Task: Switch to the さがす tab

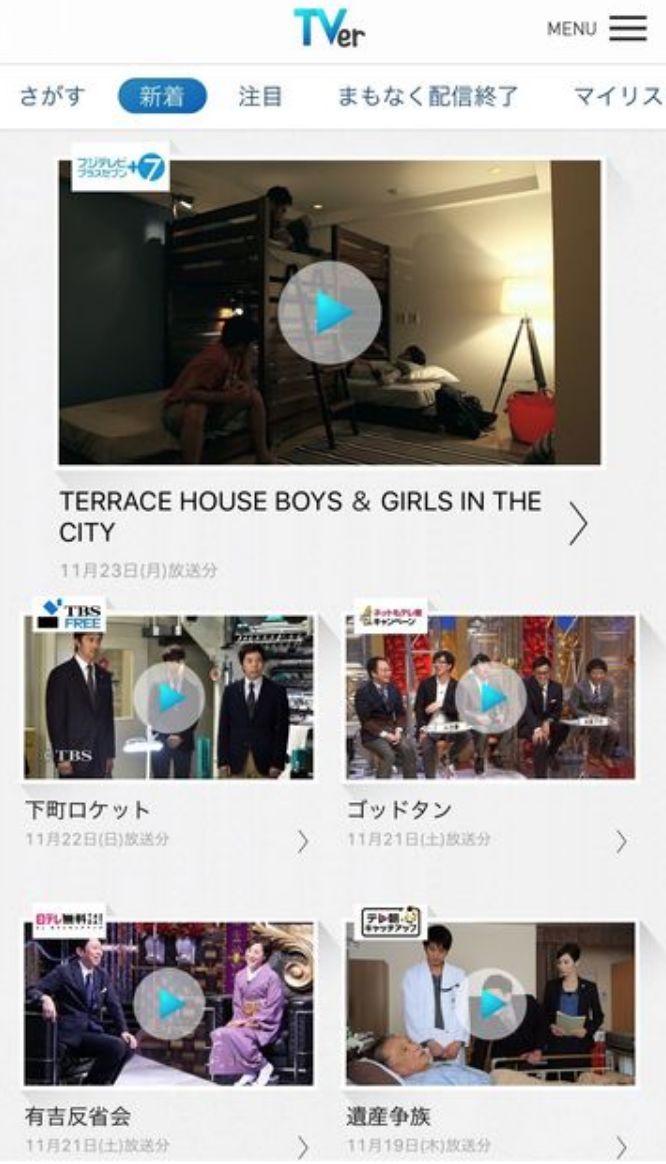Action: 52,97
